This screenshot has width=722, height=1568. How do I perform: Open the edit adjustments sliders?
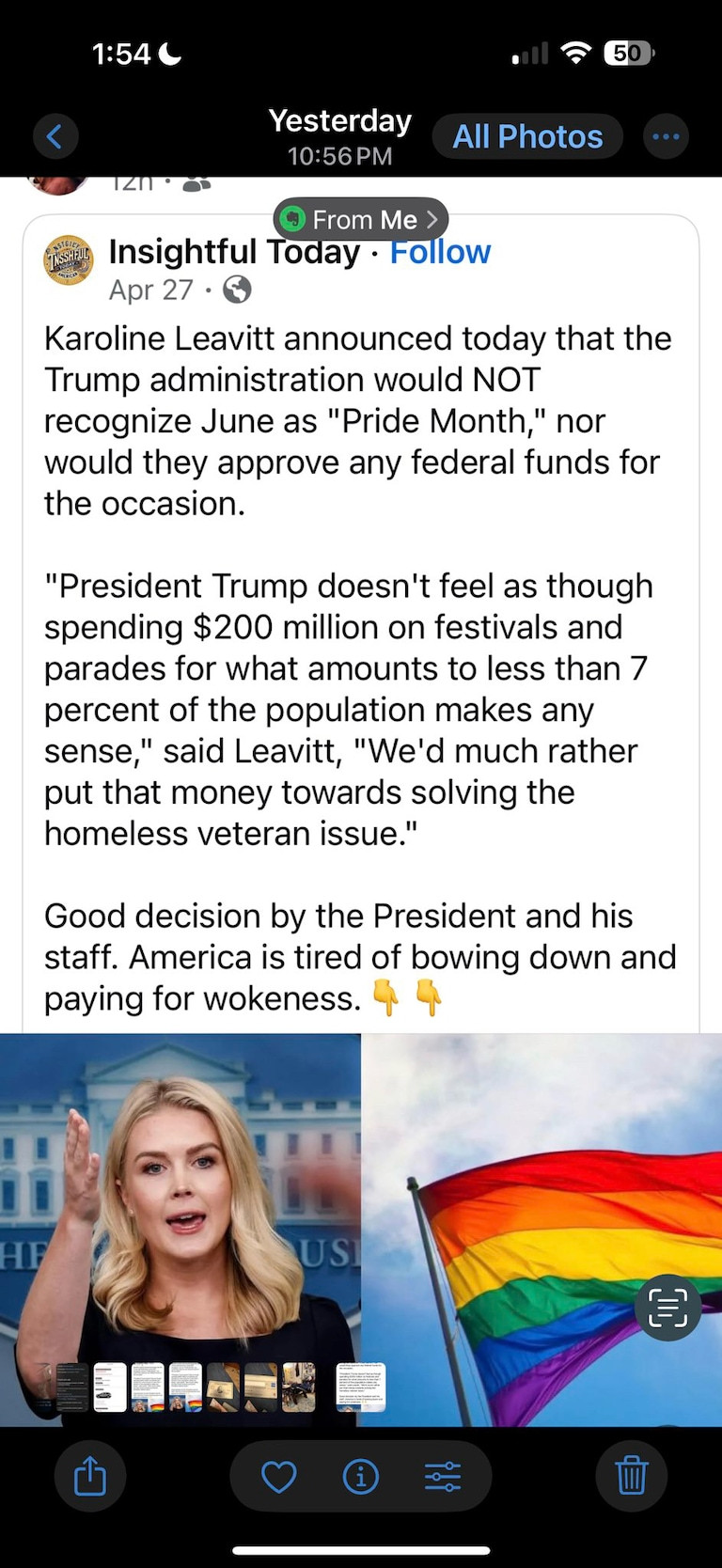442,1477
